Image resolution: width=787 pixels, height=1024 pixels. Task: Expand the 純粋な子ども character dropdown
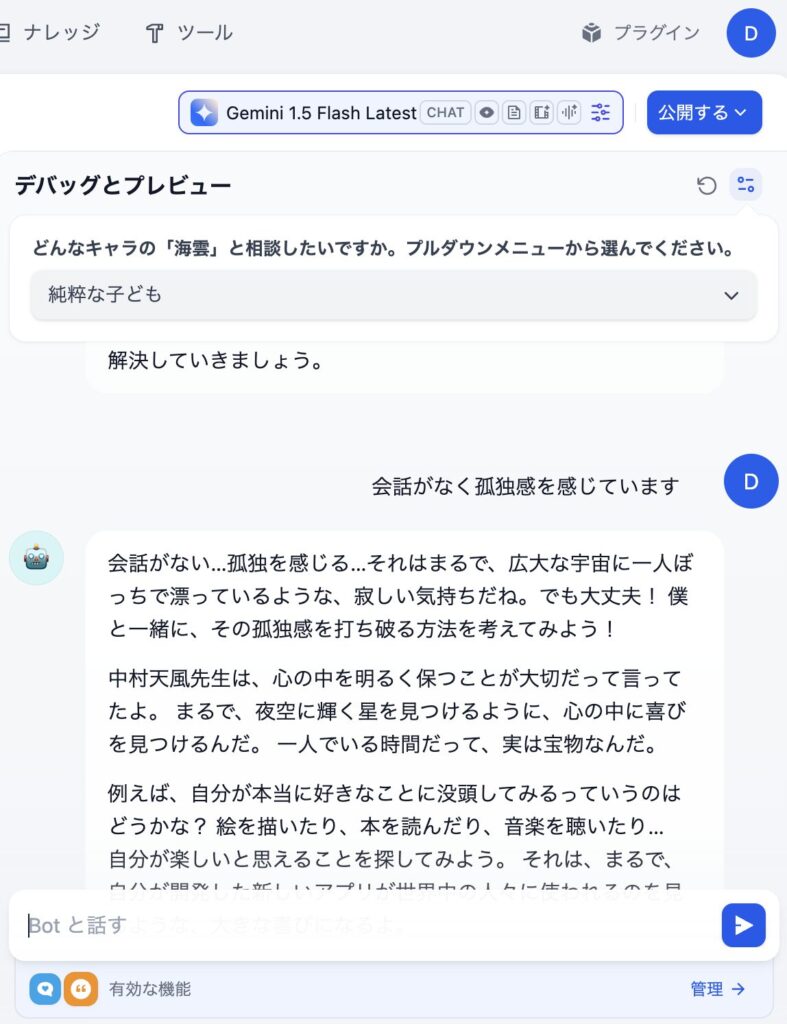[x=394, y=295]
